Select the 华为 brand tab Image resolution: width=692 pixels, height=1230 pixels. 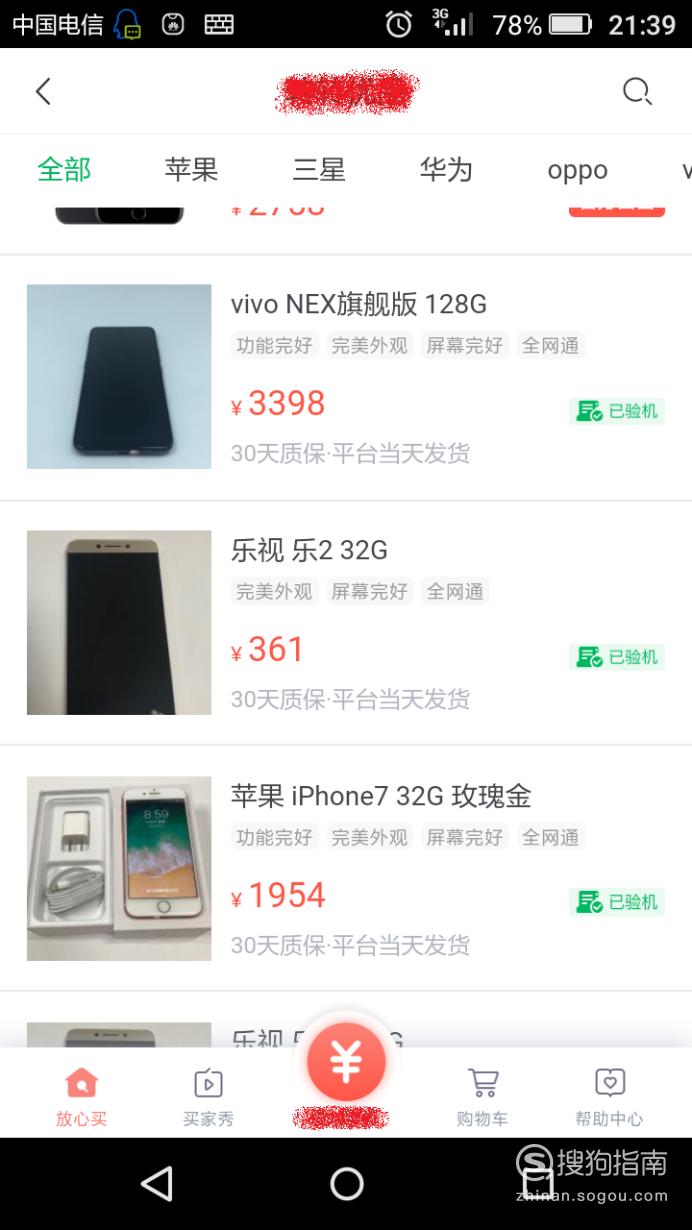(x=446, y=170)
